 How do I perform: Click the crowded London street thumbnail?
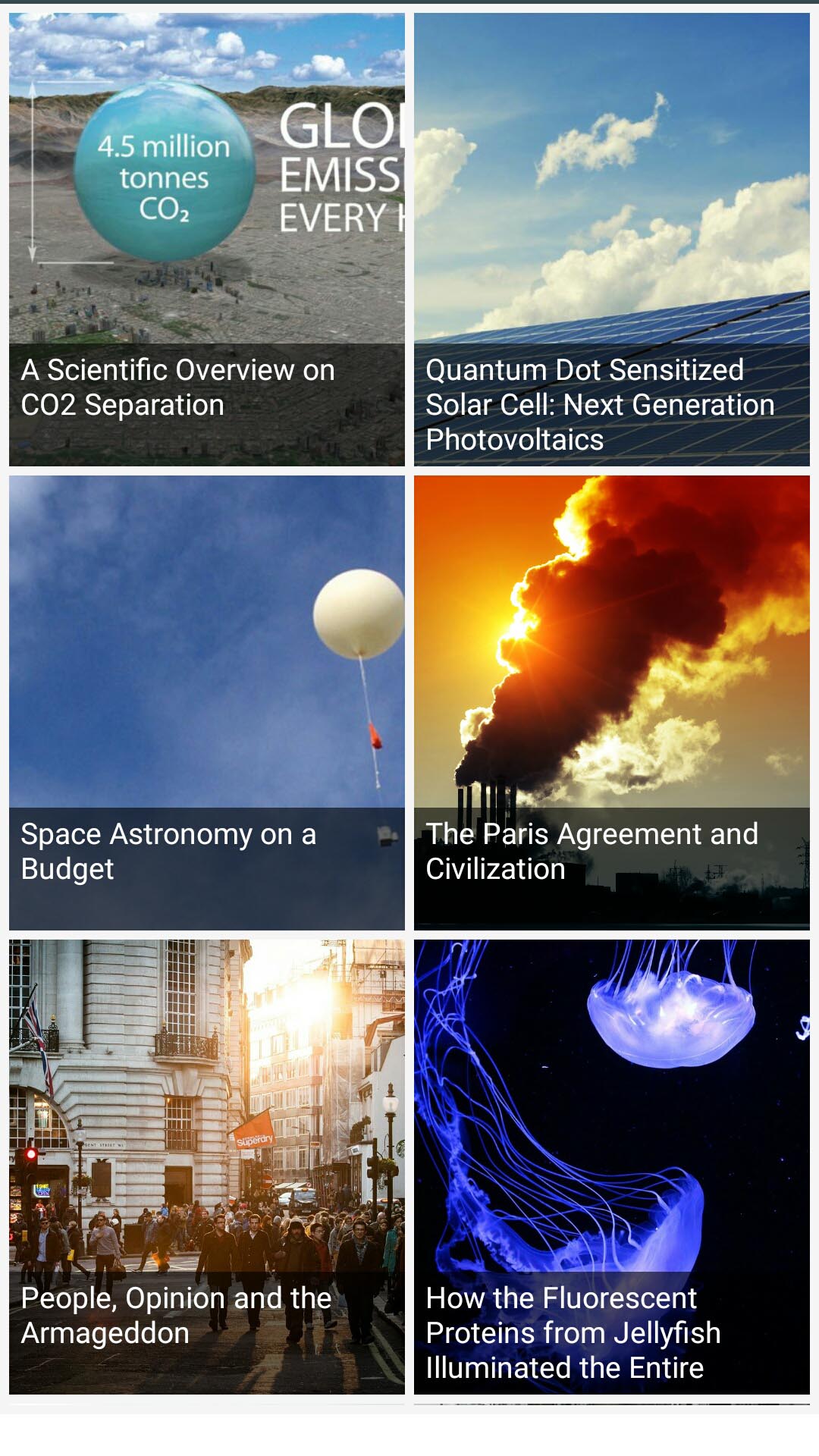click(205, 1100)
